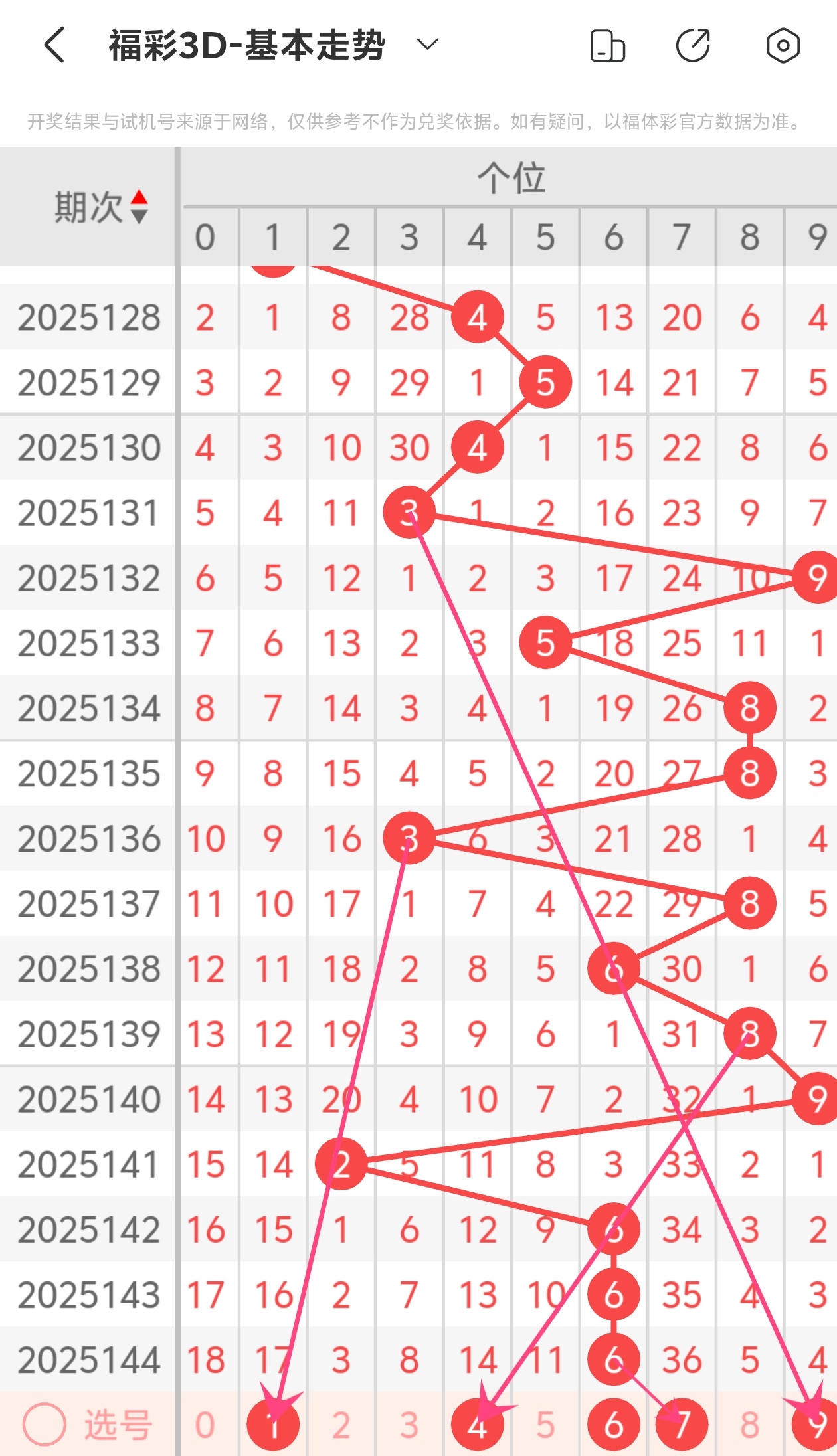This screenshot has width=837, height=1456.
Task: Toggle the 选号 radio button
Action: (x=45, y=1424)
